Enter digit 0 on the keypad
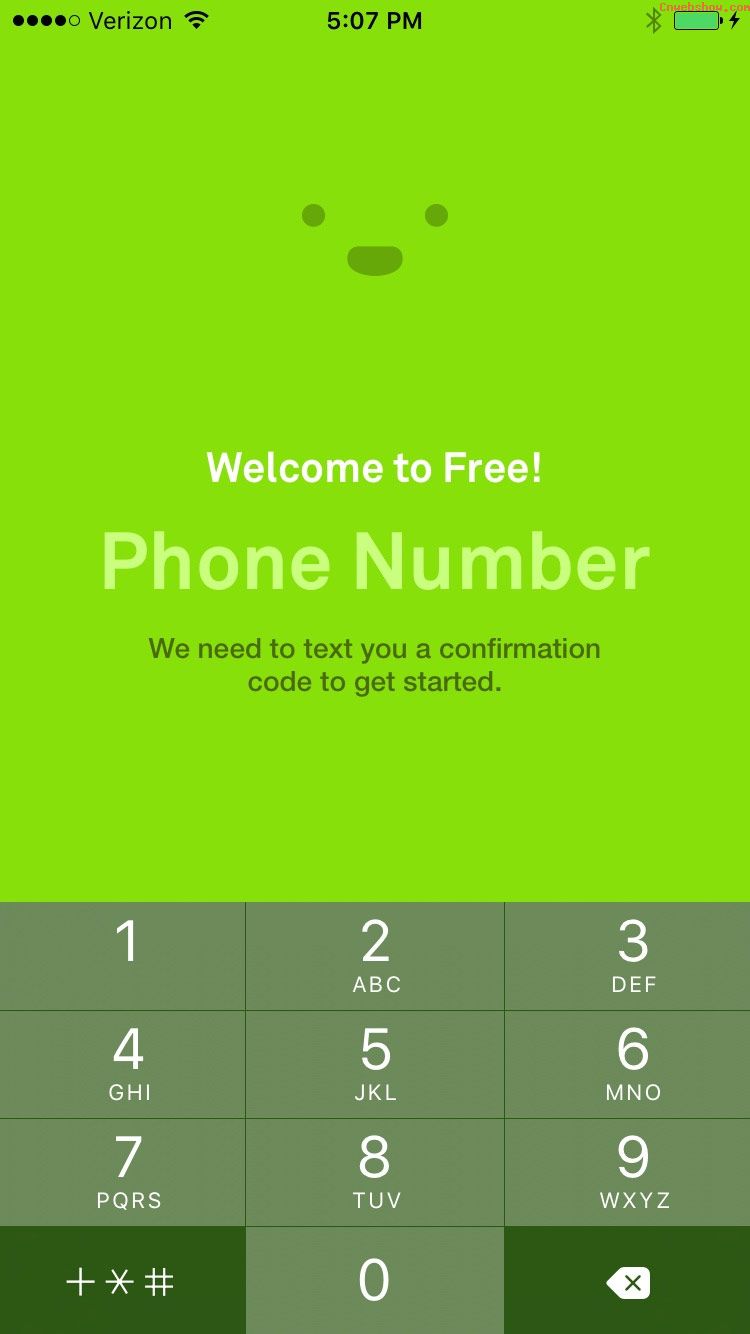 coord(375,1280)
